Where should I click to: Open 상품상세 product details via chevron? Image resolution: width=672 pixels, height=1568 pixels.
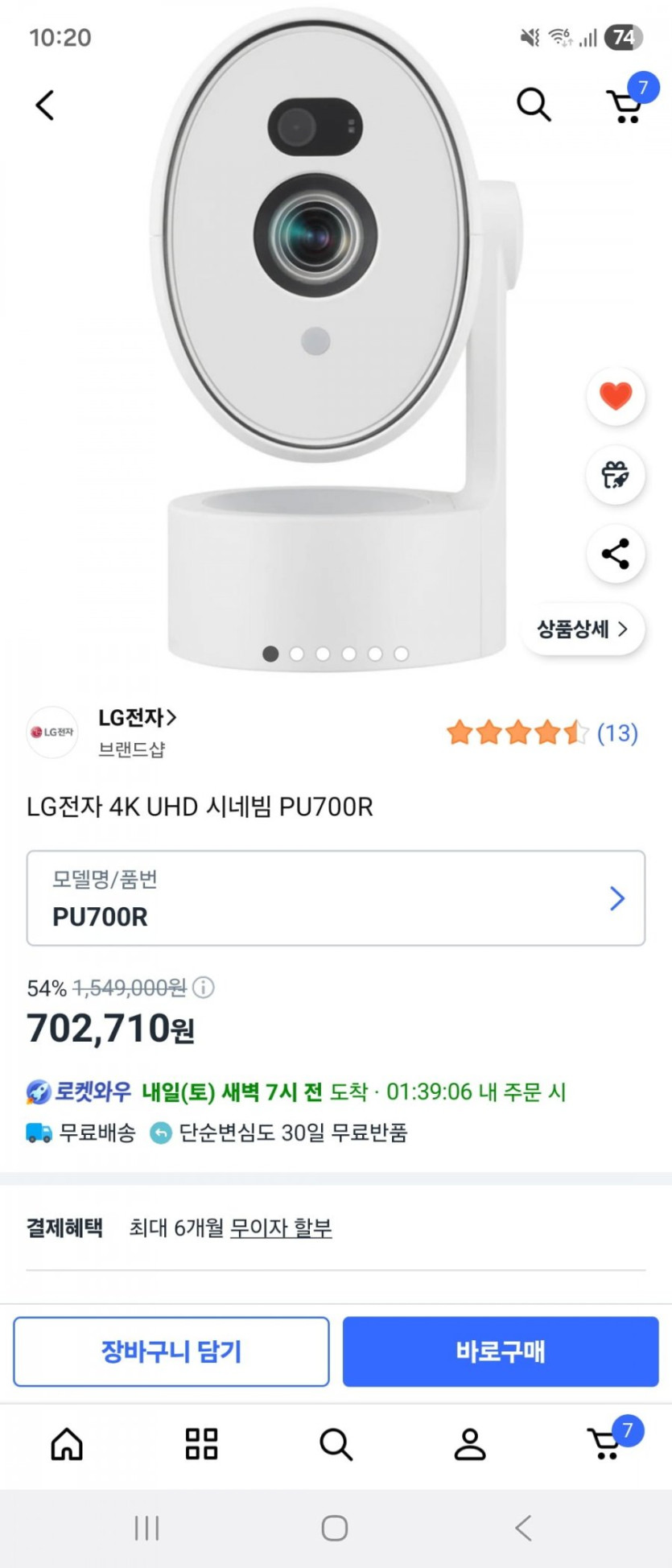[x=582, y=629]
